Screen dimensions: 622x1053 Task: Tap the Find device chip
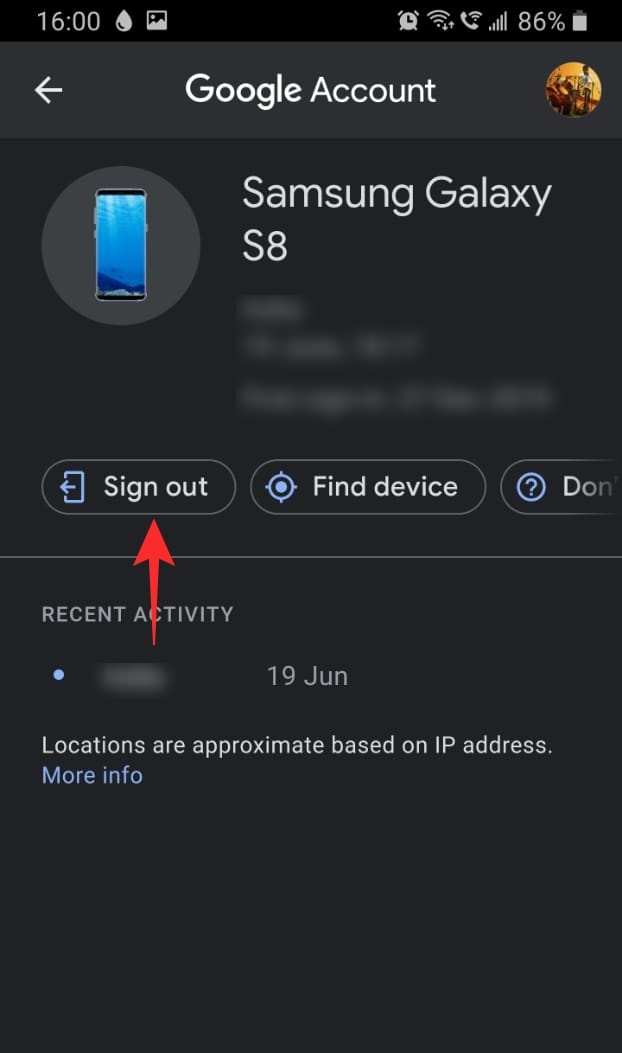tap(367, 487)
